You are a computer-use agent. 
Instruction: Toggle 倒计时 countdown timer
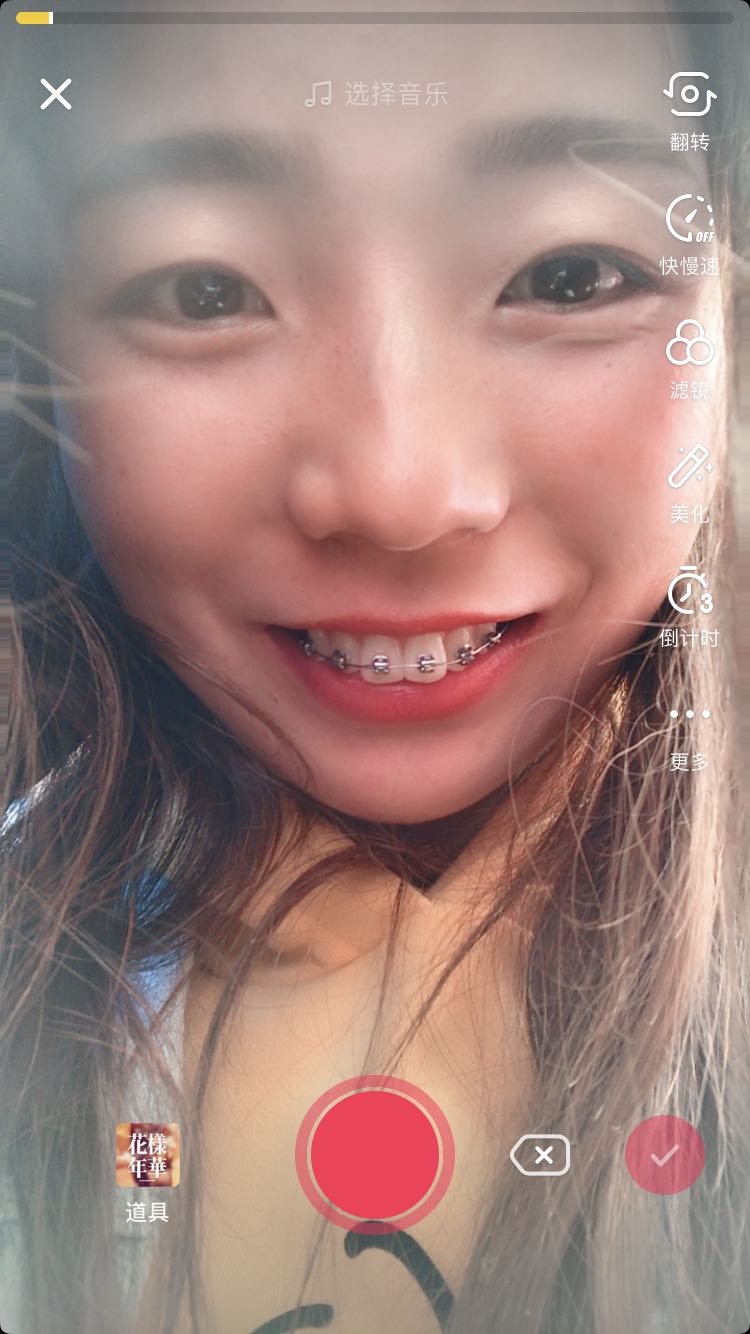pyautogui.click(x=690, y=607)
